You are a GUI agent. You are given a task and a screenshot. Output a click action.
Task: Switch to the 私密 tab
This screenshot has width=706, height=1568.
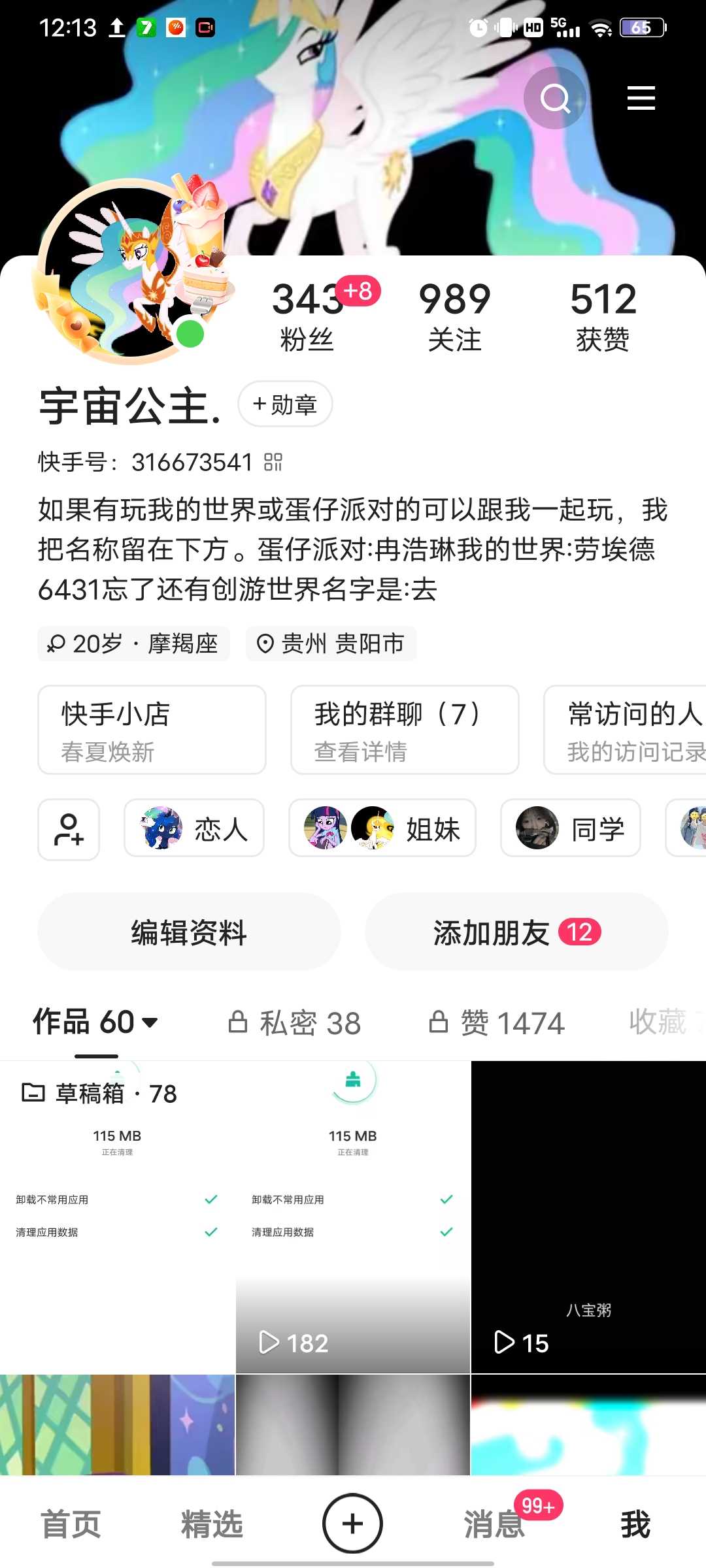point(295,1022)
